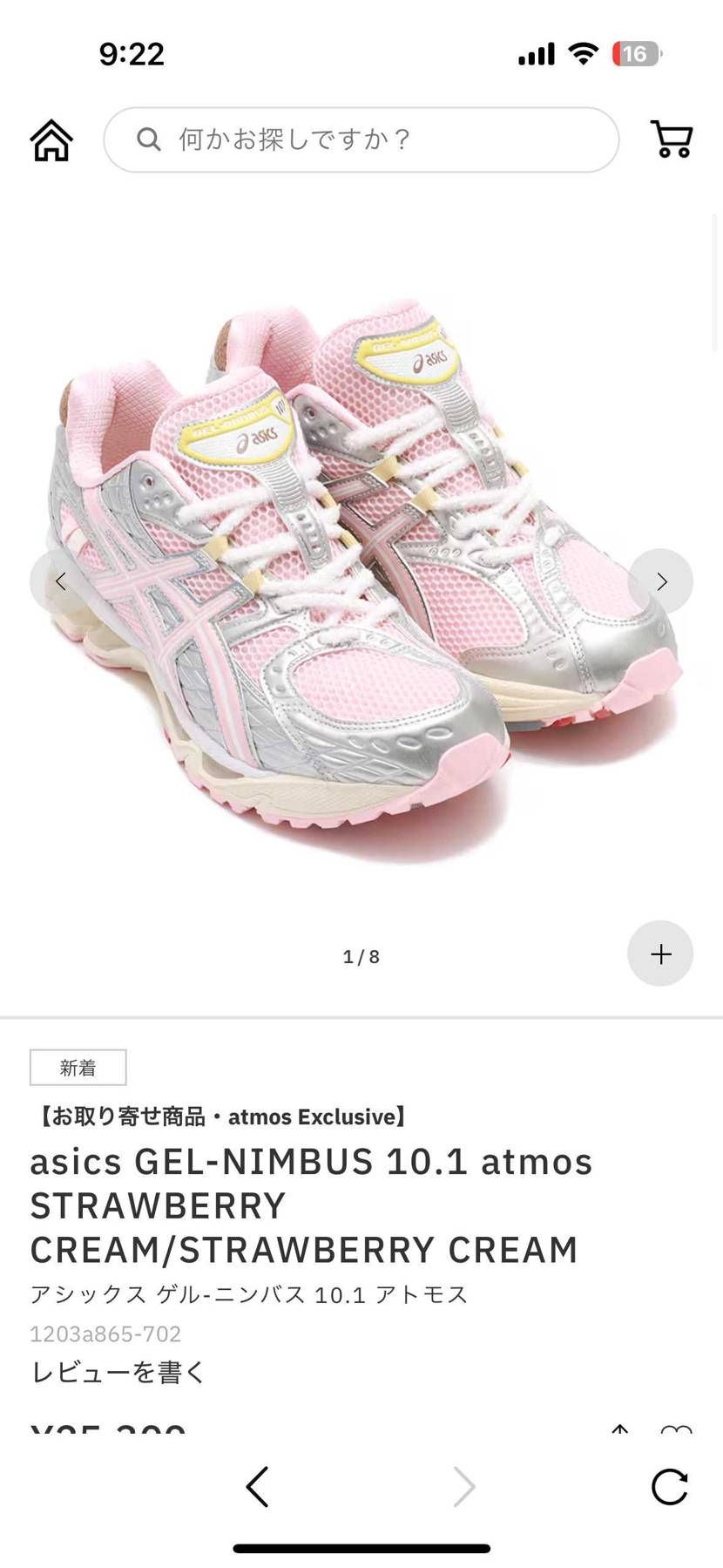The width and height of the screenshot is (723, 1568).
Task: Go to the atmos home page icon
Action: coord(51,140)
